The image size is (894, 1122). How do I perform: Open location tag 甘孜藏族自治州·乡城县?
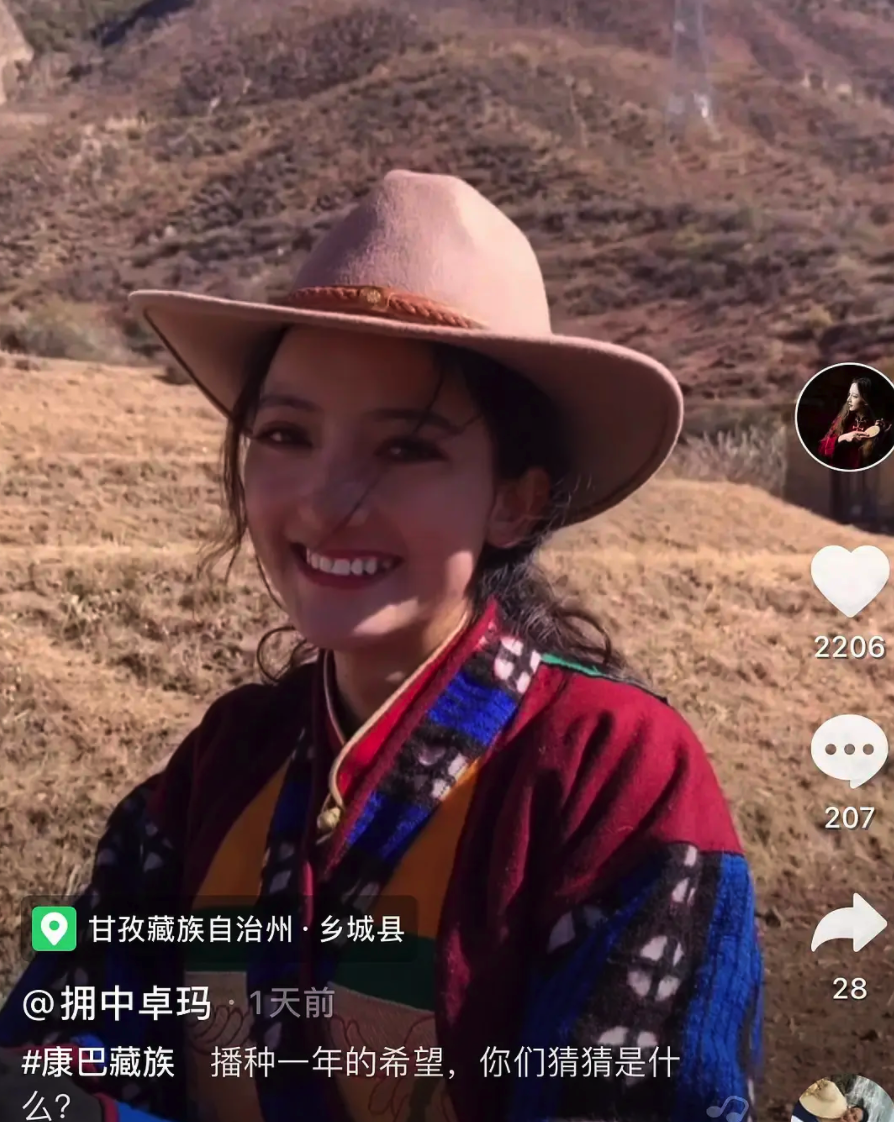(x=220, y=929)
